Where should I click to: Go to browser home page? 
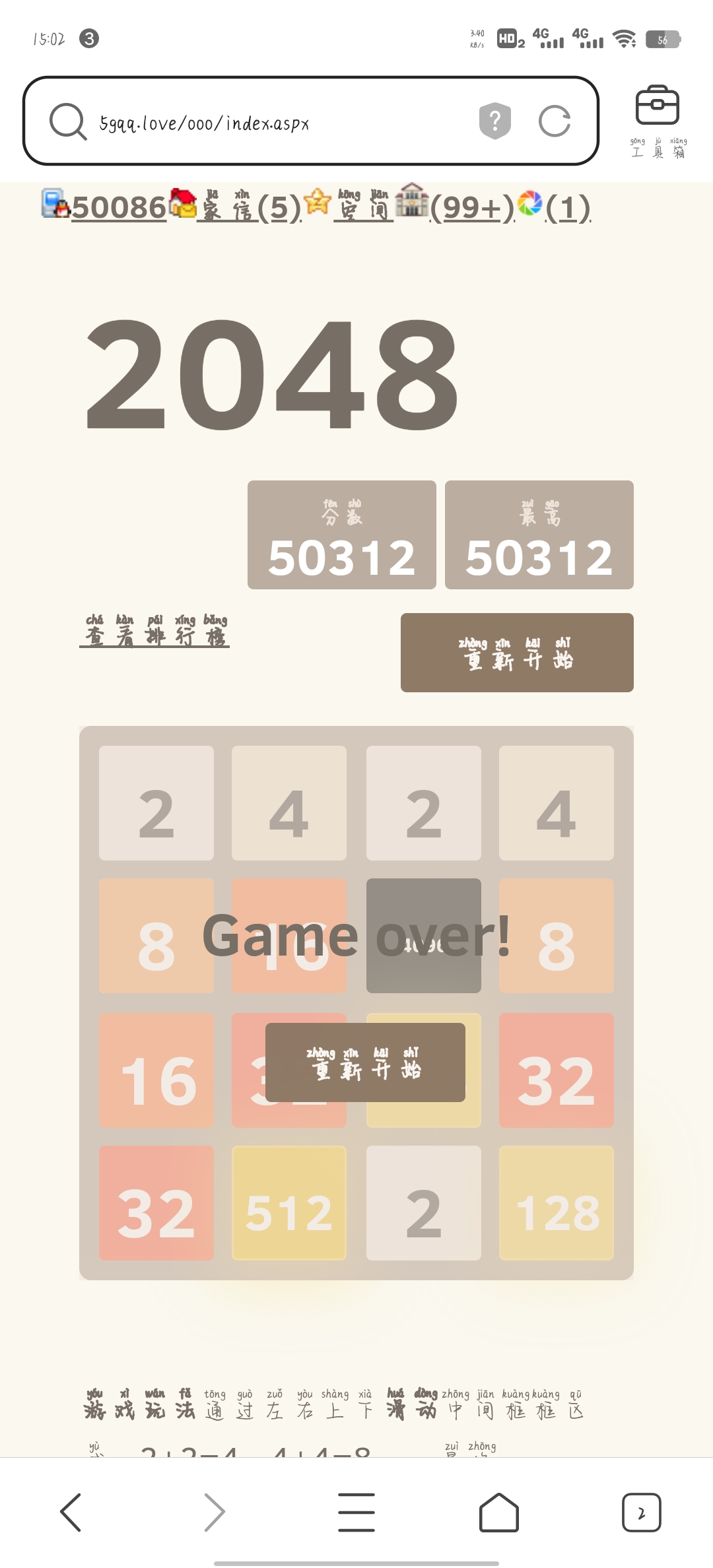point(498,1512)
